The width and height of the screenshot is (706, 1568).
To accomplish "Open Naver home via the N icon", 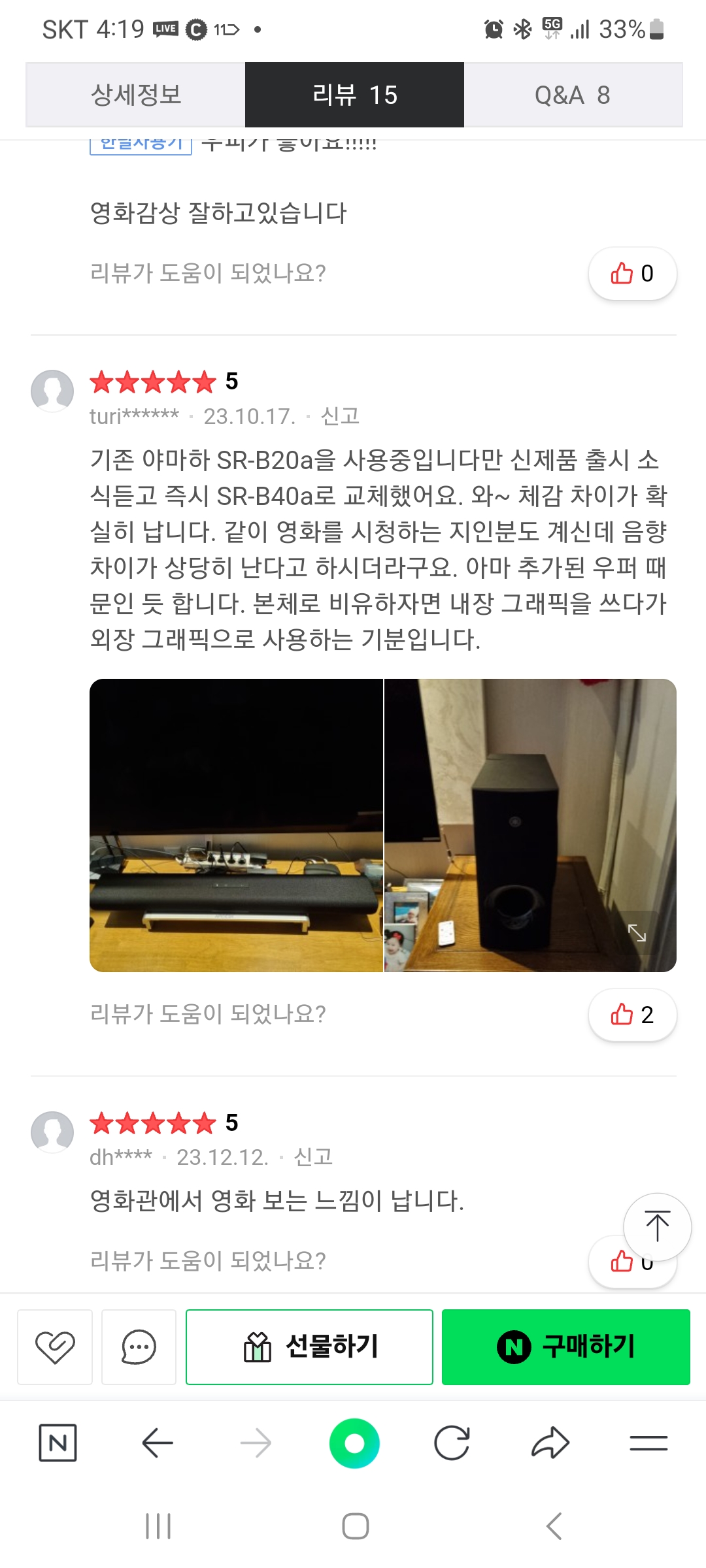I will coord(58,1443).
